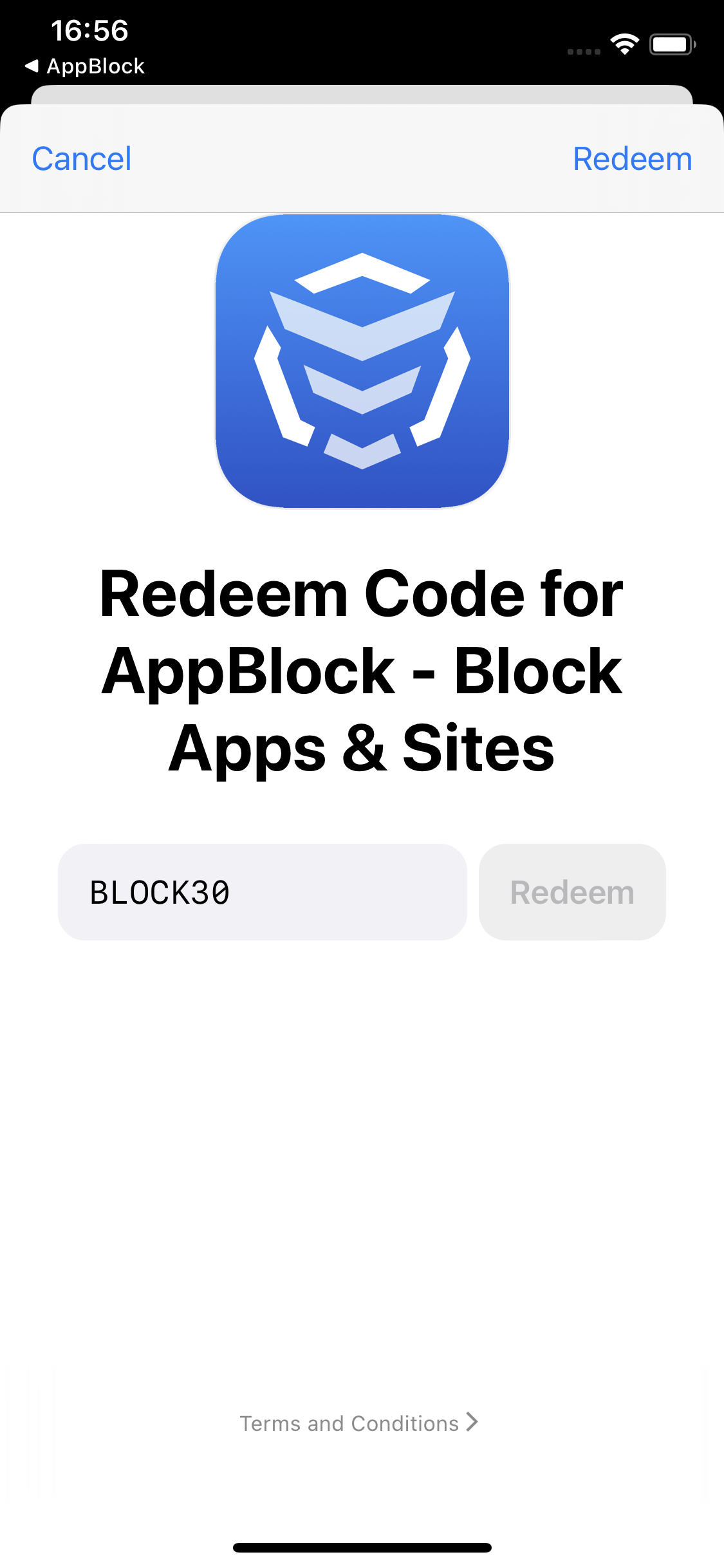724x1568 pixels.
Task: Tap Redeem in the top bar
Action: [x=633, y=159]
